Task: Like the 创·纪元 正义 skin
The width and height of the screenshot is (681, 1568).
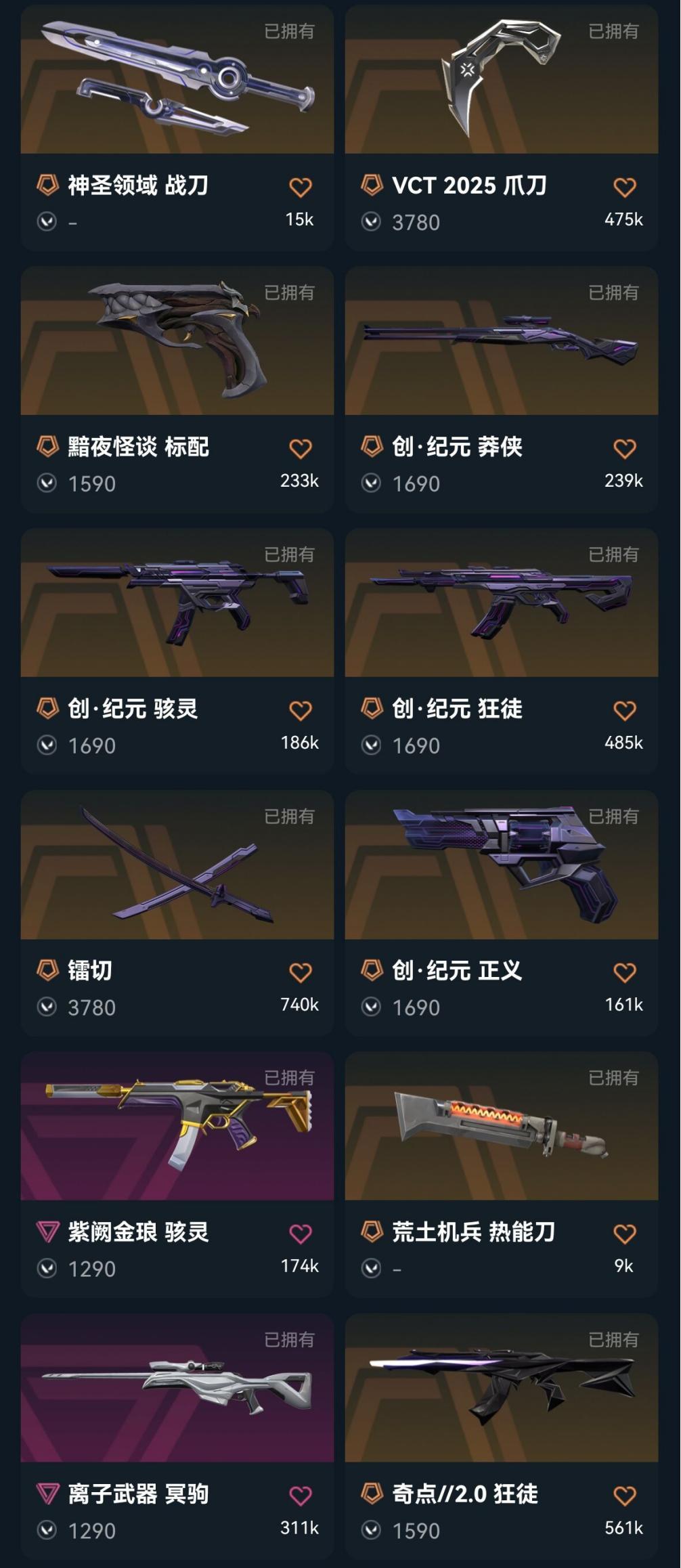Action: [624, 973]
